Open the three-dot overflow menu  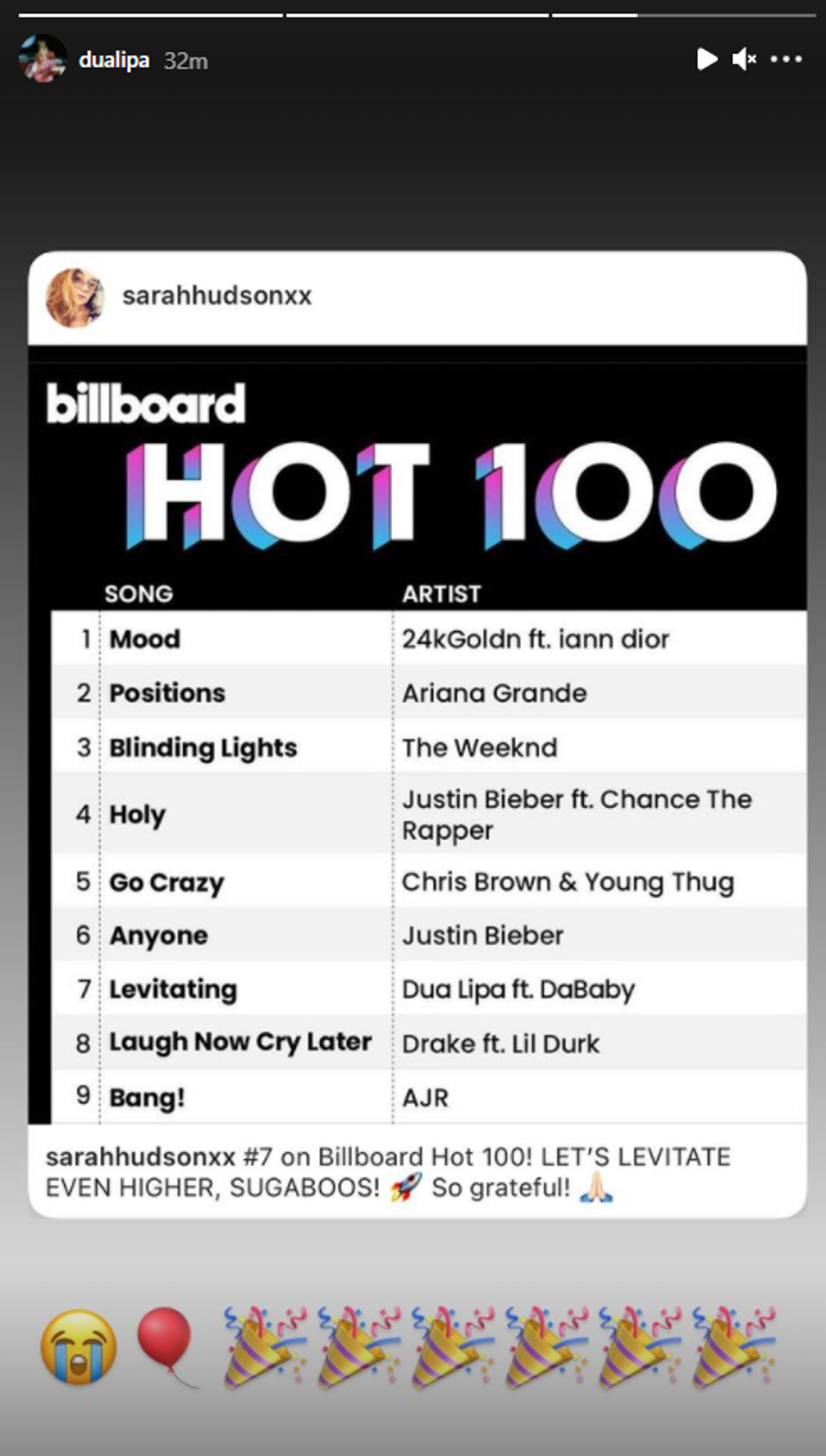click(786, 59)
